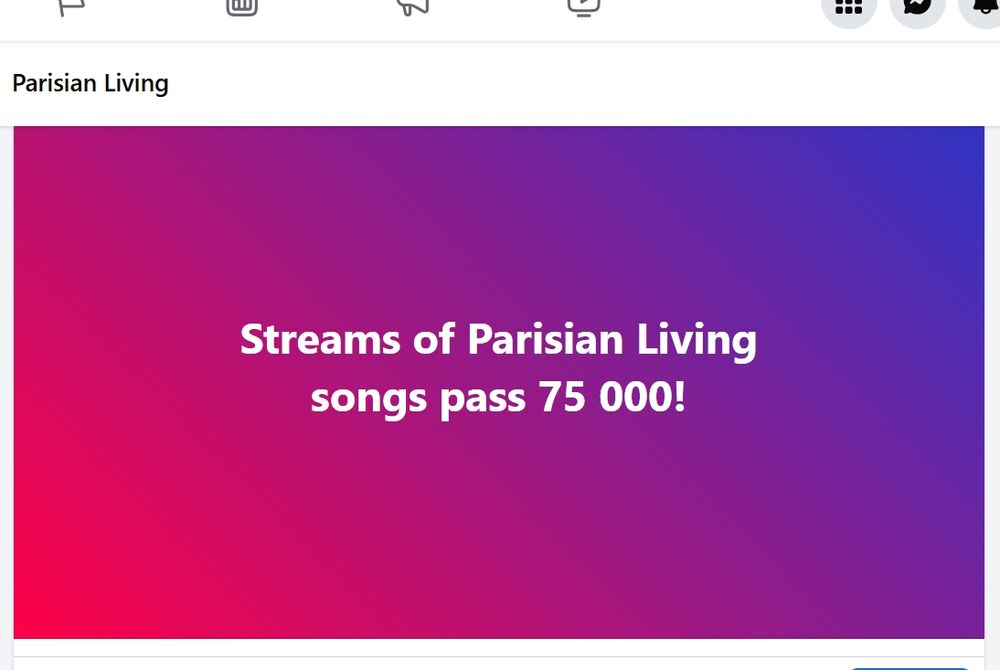Open the Pages flag tab
The width and height of the screenshot is (1000, 670).
(x=72, y=6)
